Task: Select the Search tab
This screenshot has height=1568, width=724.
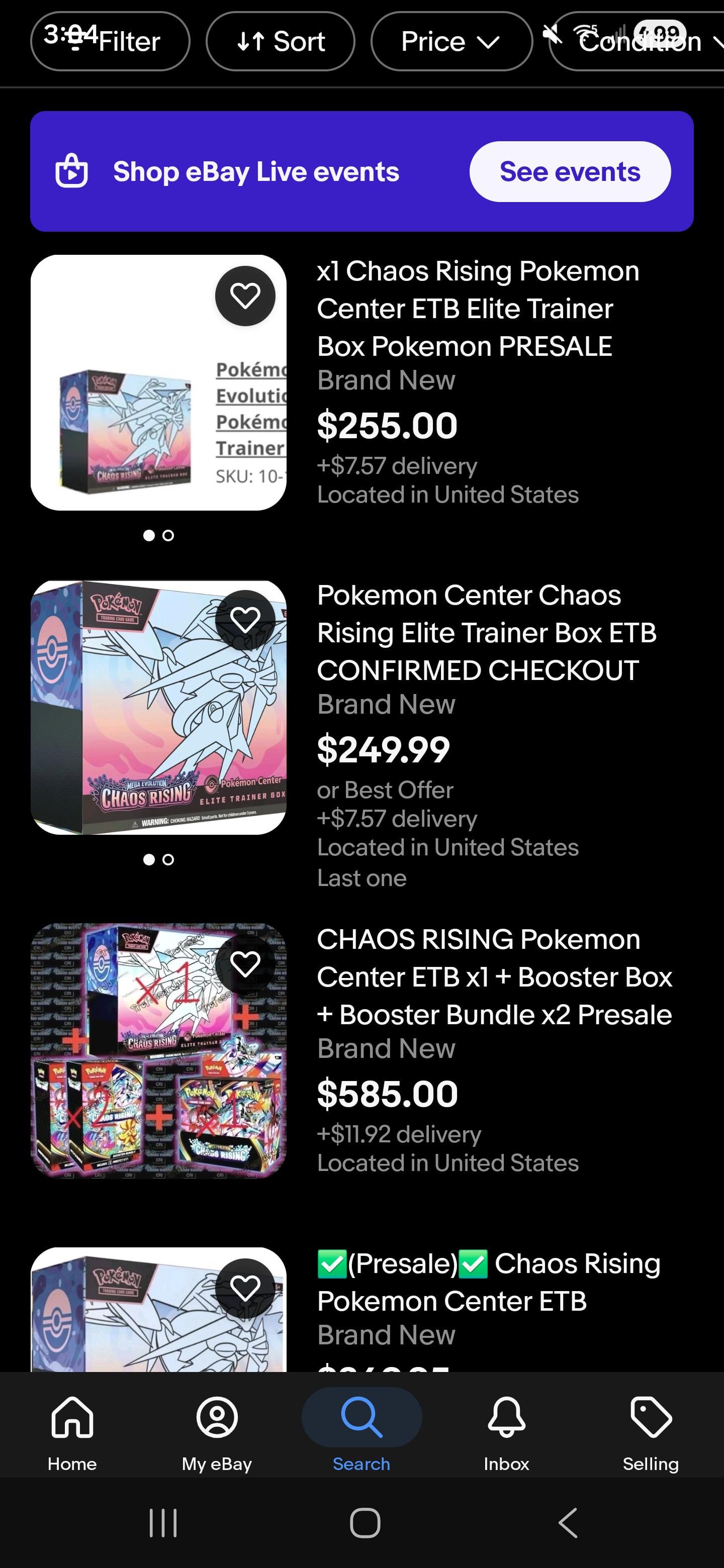Action: tap(361, 1433)
